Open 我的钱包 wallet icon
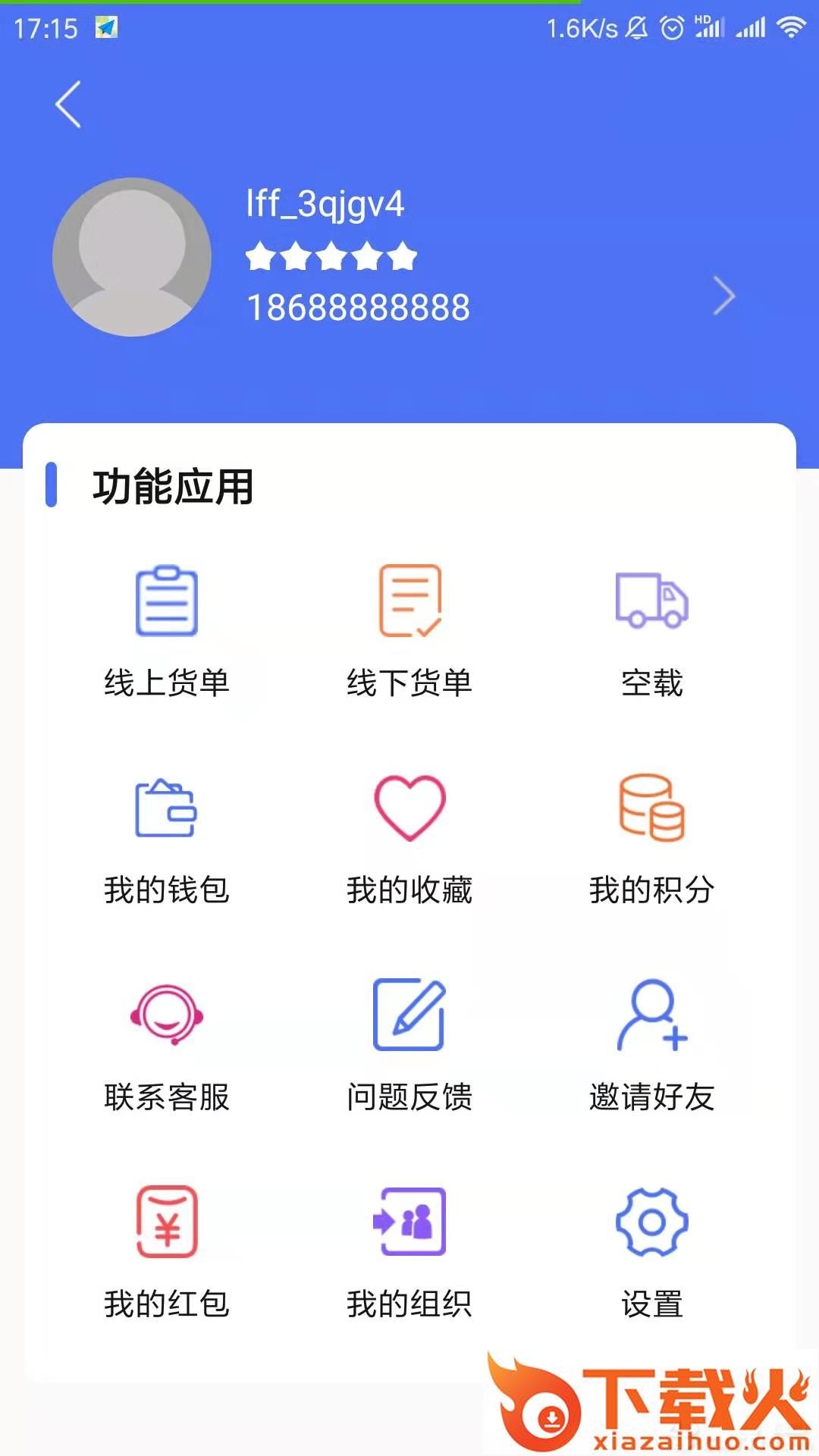819x1456 pixels. click(x=165, y=808)
